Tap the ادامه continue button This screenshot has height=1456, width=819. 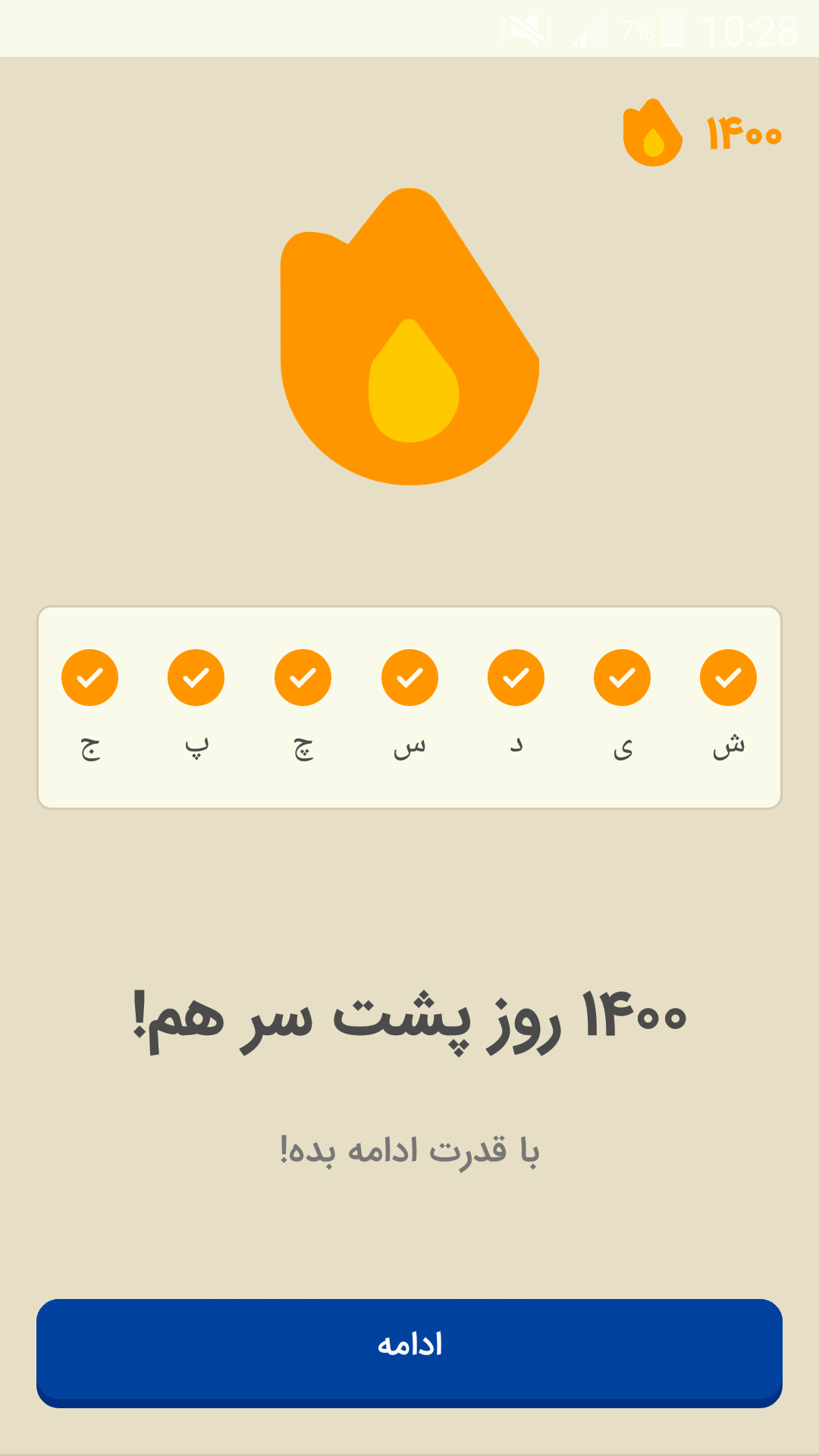point(409,1353)
